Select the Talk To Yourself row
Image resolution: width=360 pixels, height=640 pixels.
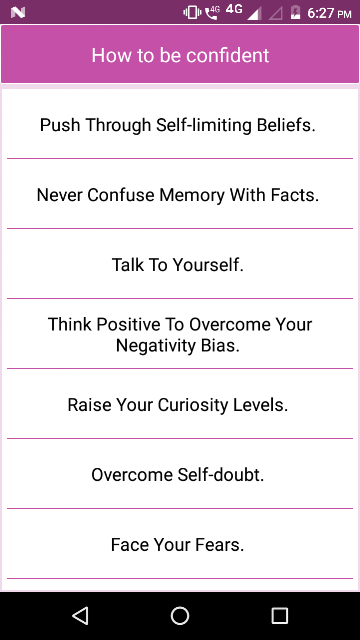coord(180,264)
